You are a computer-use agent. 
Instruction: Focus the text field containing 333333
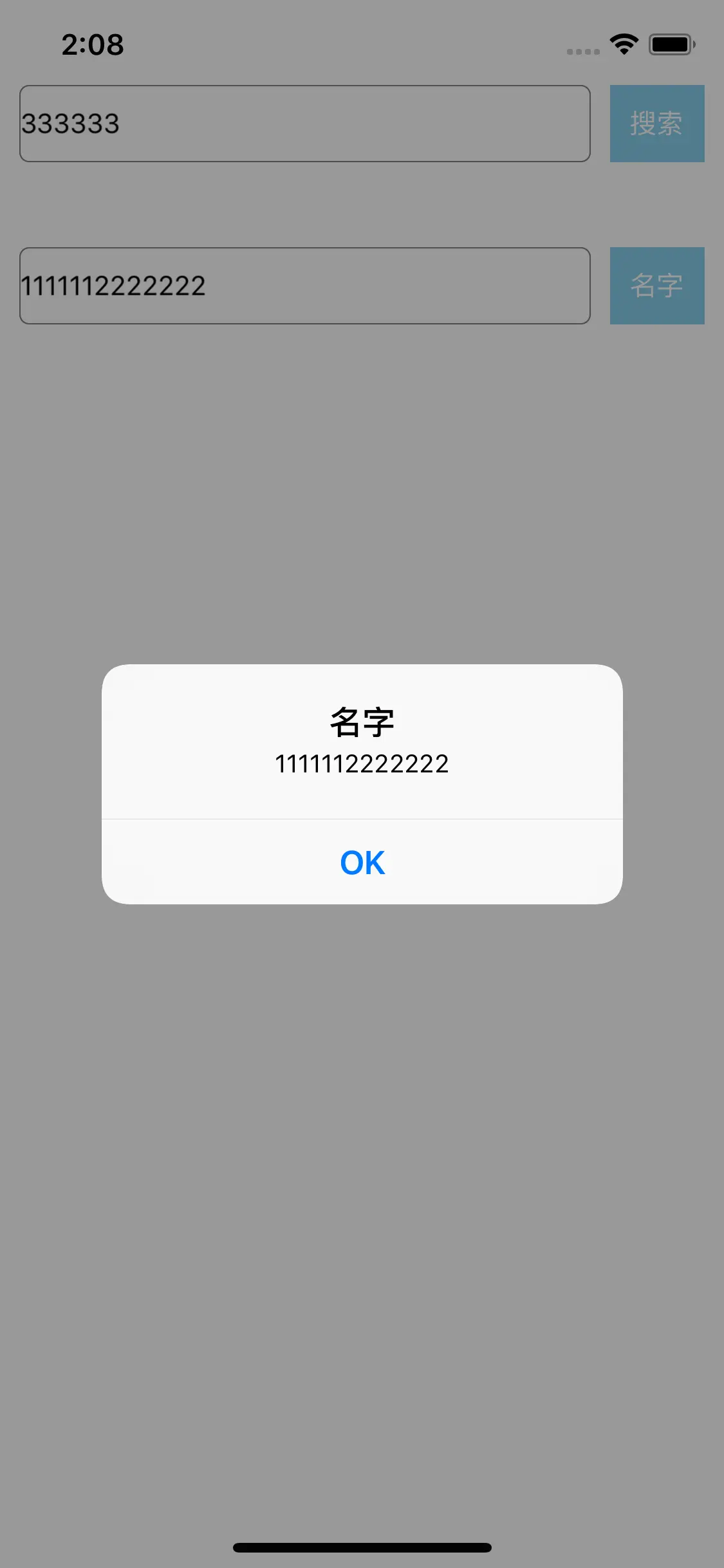[x=304, y=124]
